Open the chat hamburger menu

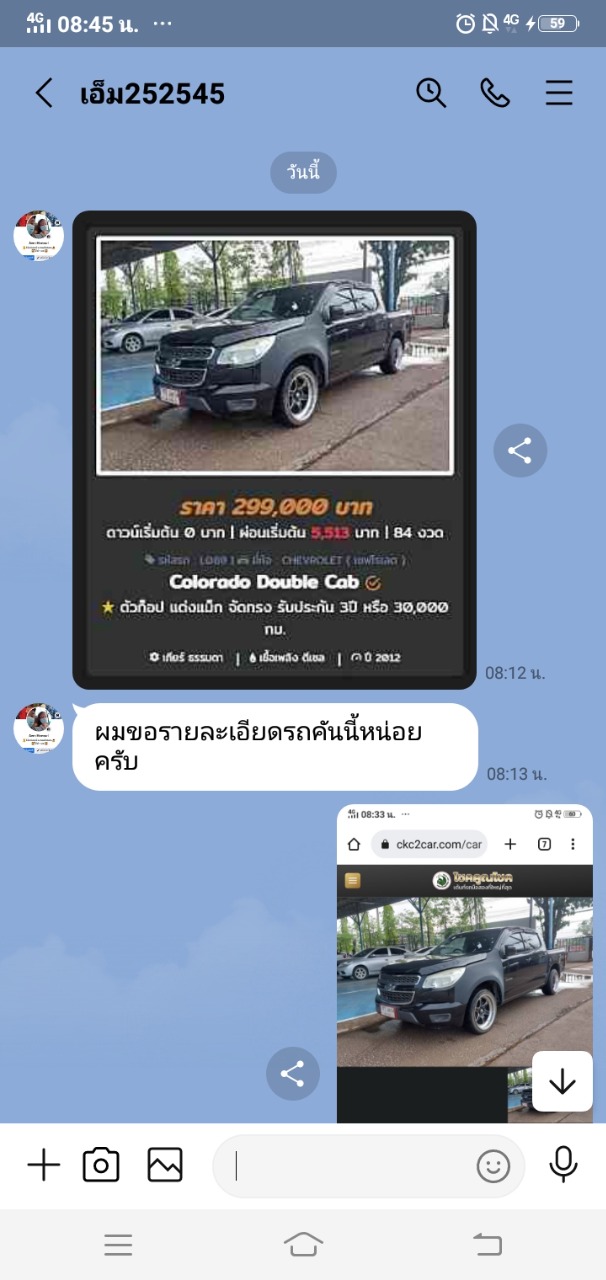coord(559,93)
